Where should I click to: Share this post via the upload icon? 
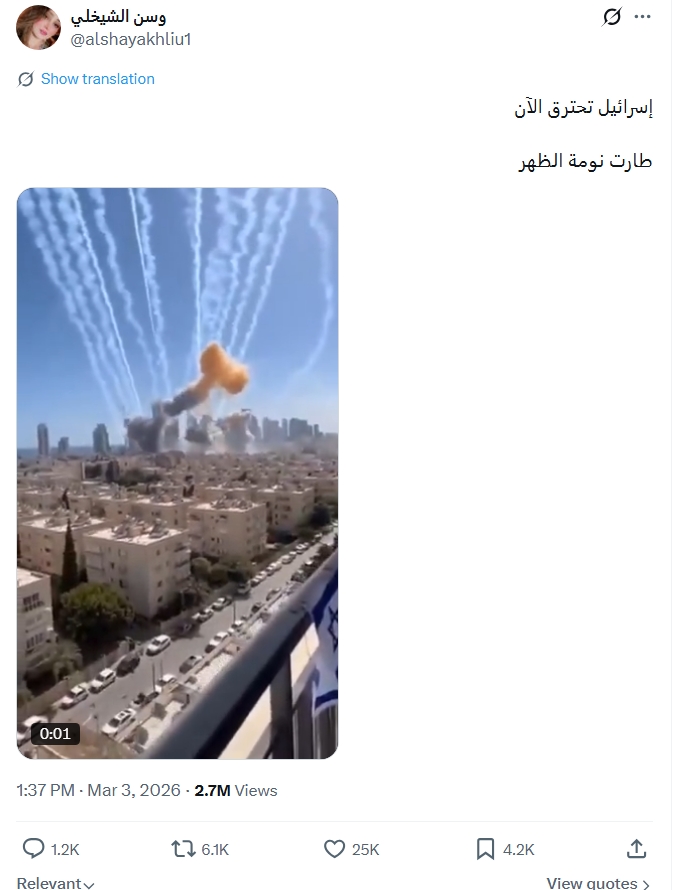click(x=636, y=849)
